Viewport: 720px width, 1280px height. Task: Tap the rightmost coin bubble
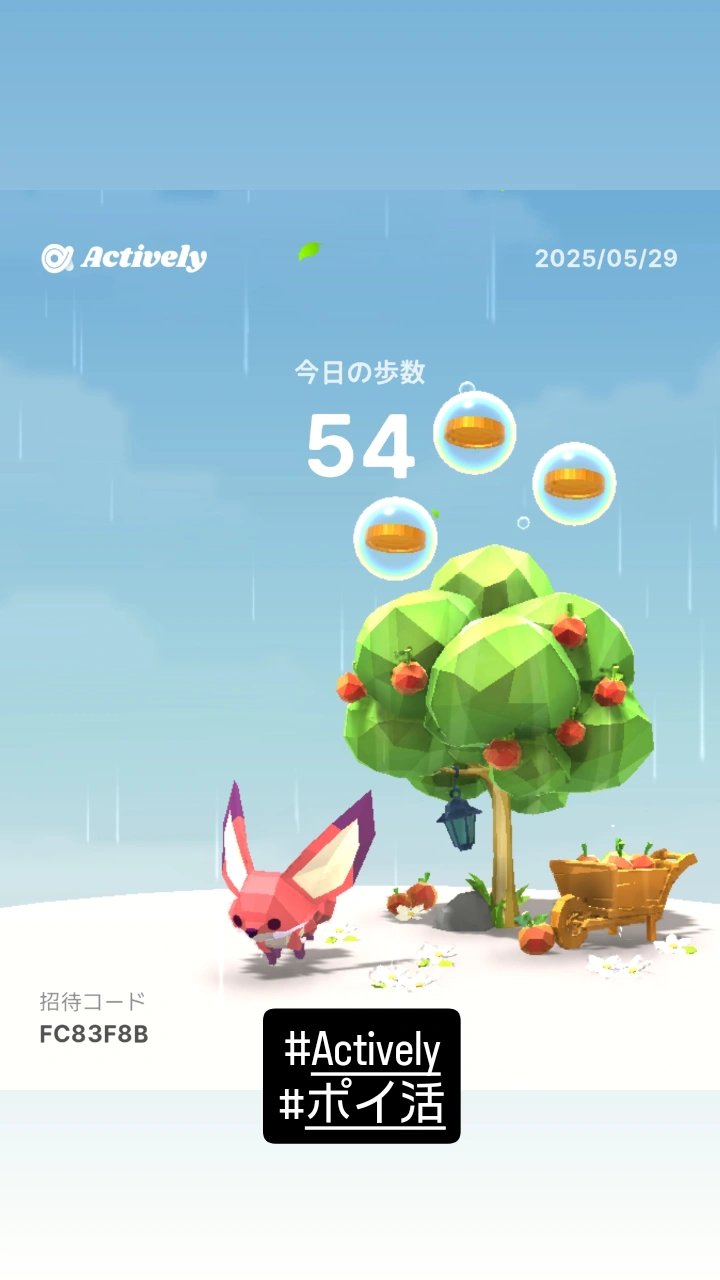pos(571,483)
